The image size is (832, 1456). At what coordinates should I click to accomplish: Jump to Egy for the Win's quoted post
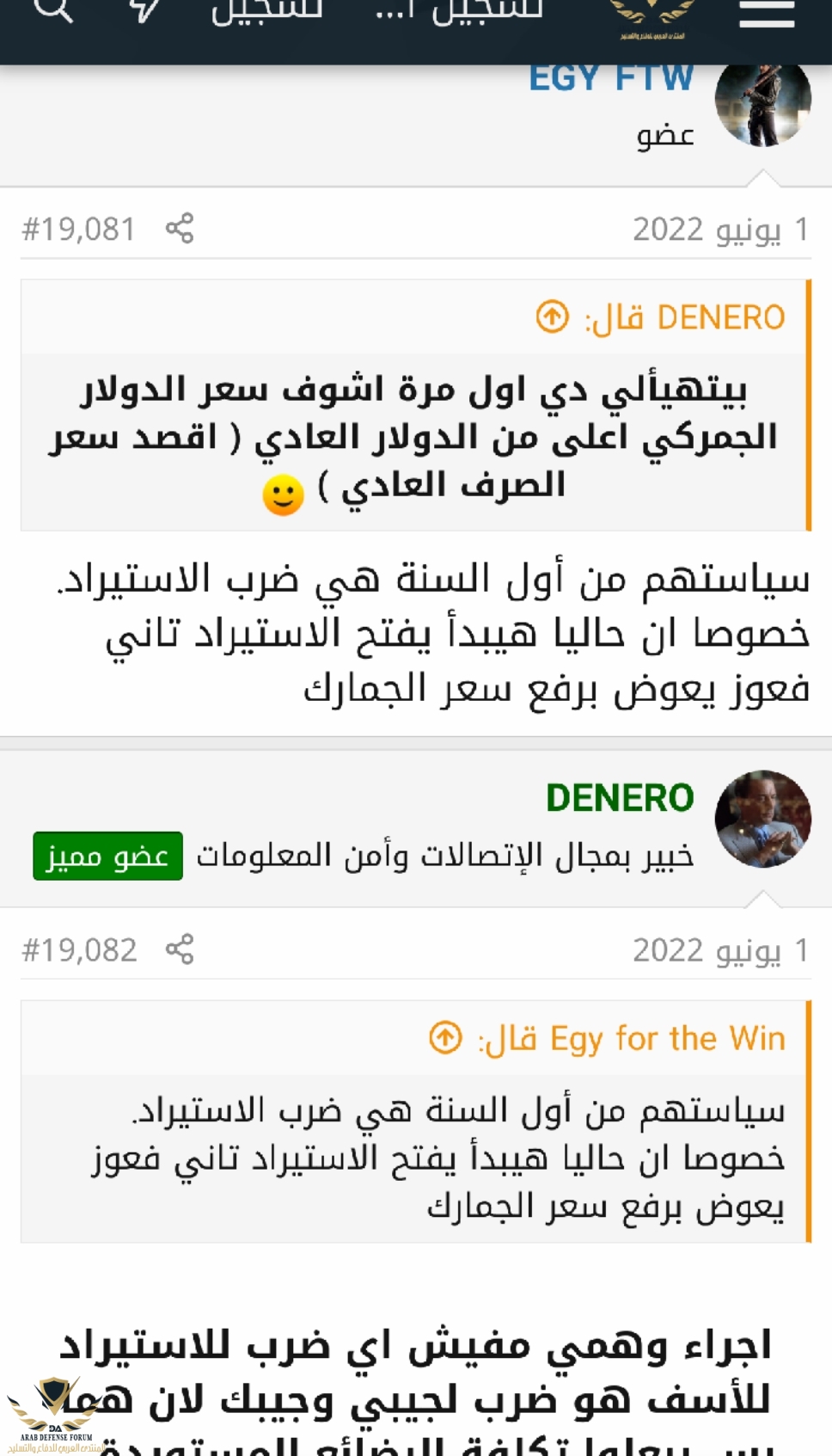click(446, 1037)
